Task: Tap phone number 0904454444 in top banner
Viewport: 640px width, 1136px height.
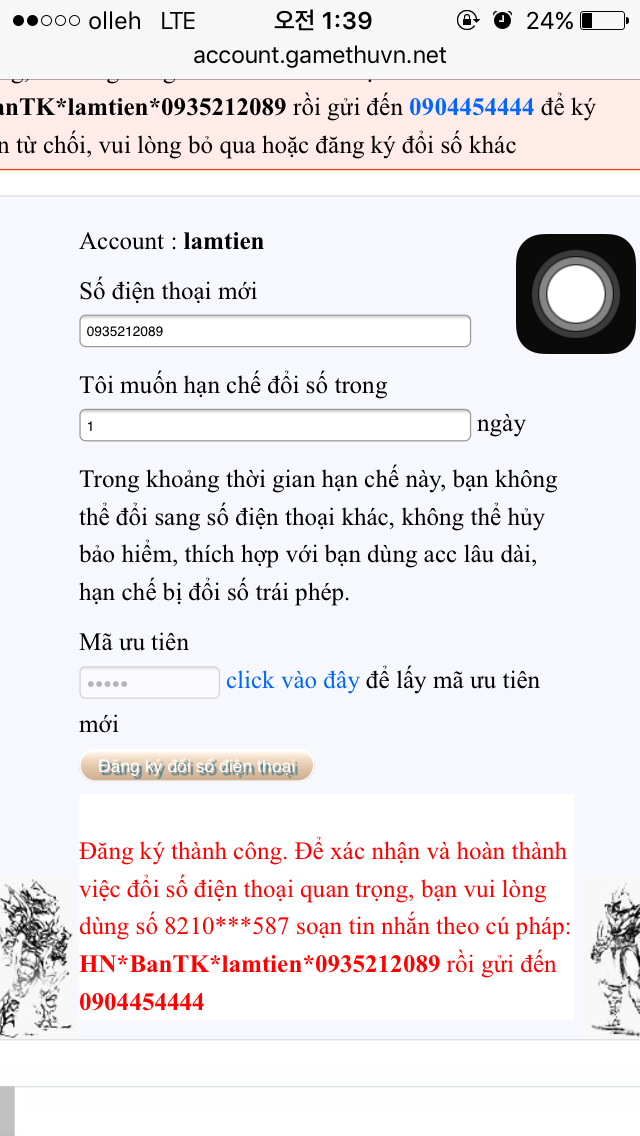Action: 472,107
